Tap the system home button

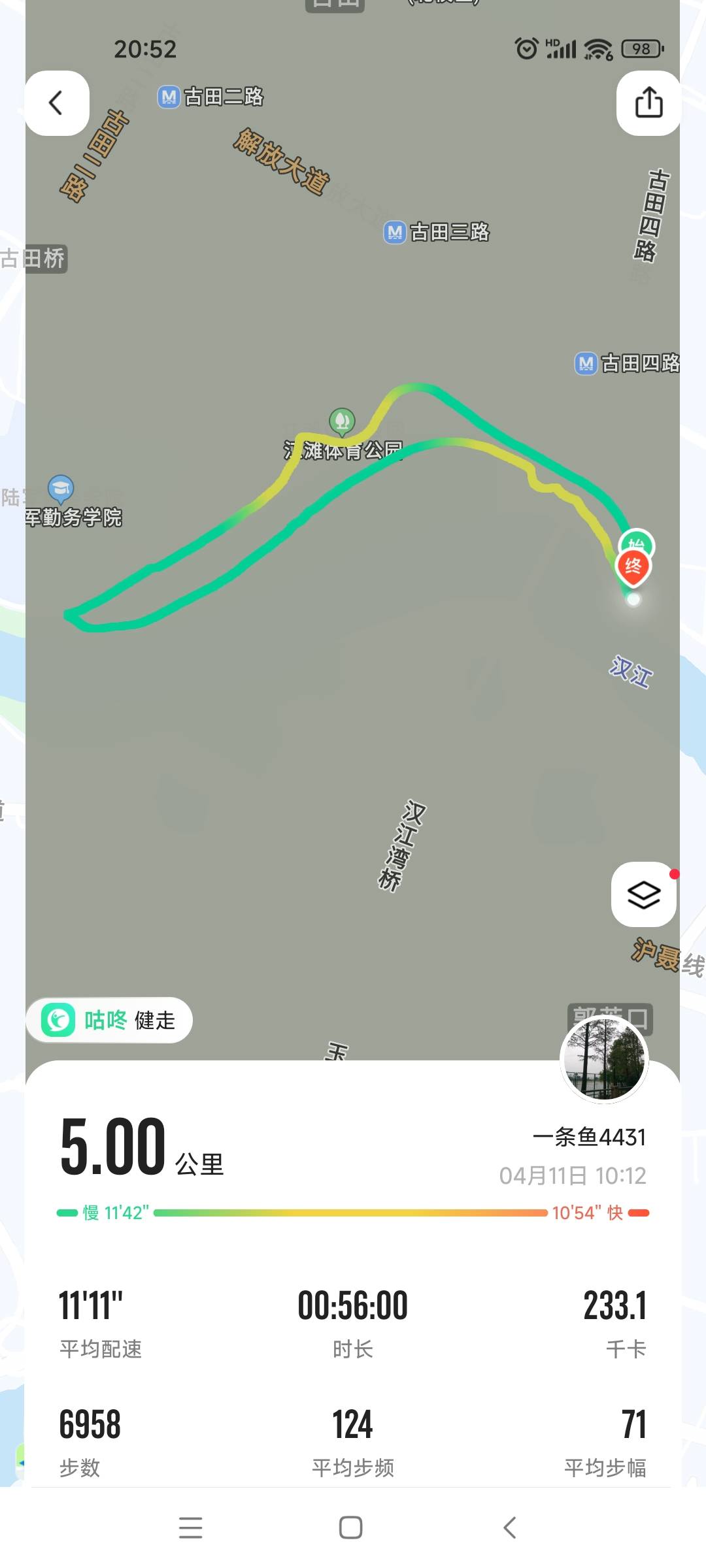351,1527
